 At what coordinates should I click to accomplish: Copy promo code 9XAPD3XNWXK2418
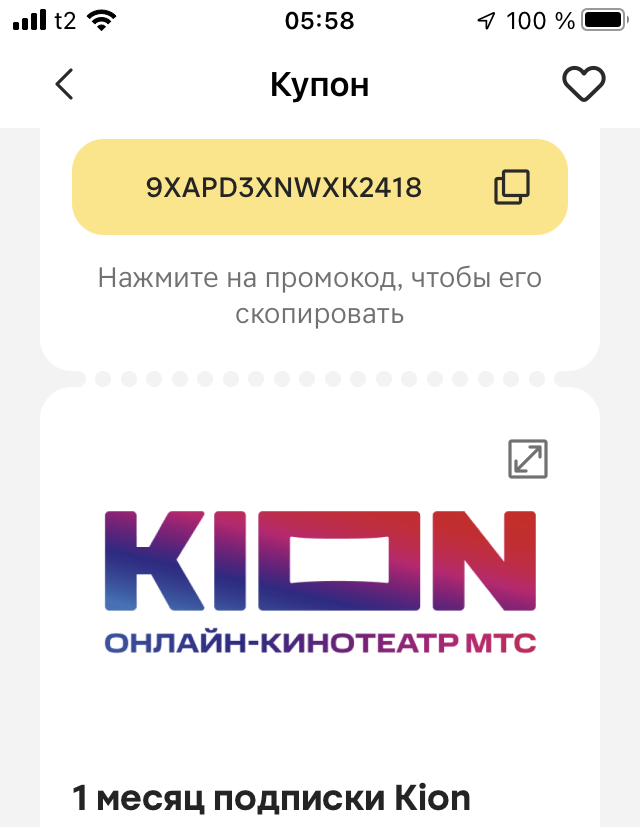pyautogui.click(x=512, y=187)
